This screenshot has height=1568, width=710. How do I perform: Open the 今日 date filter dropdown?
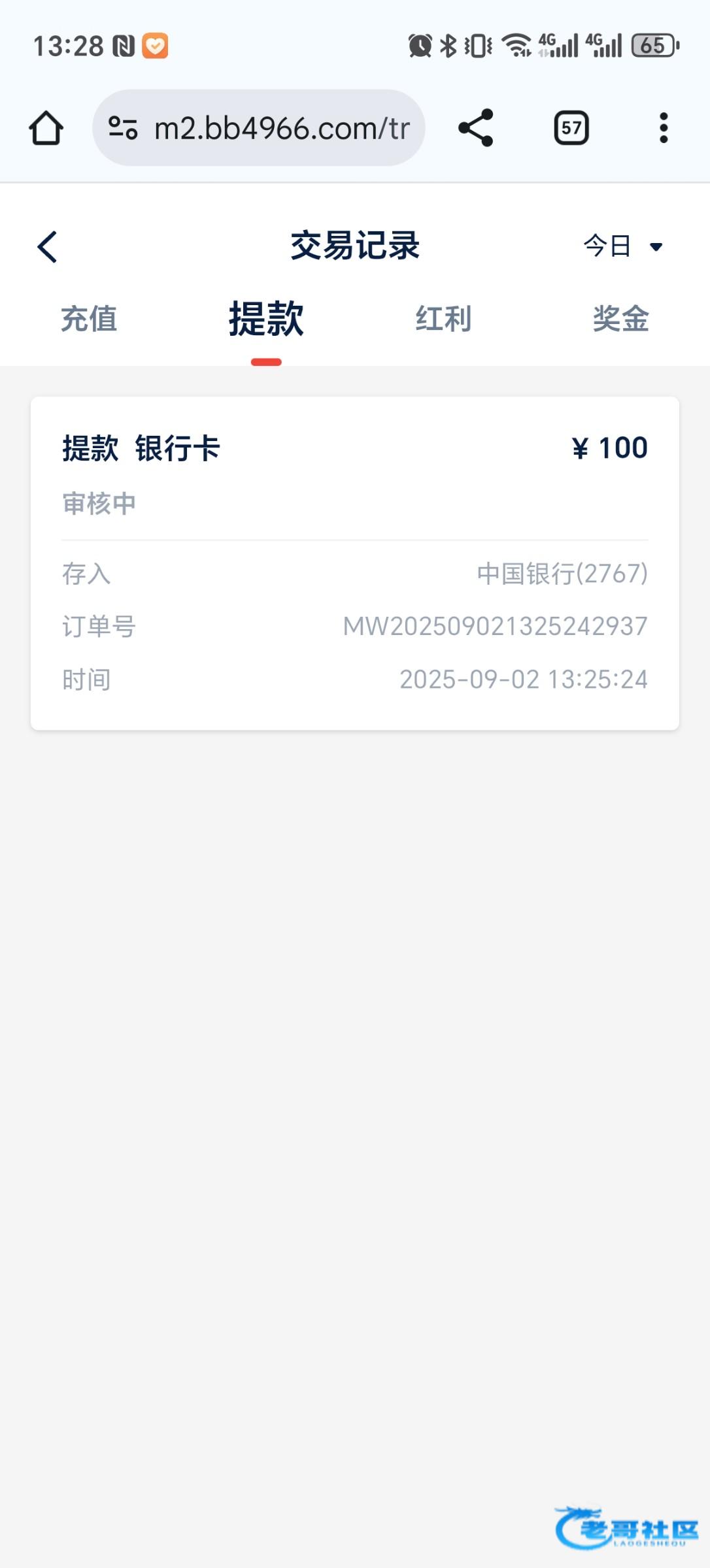(x=623, y=246)
